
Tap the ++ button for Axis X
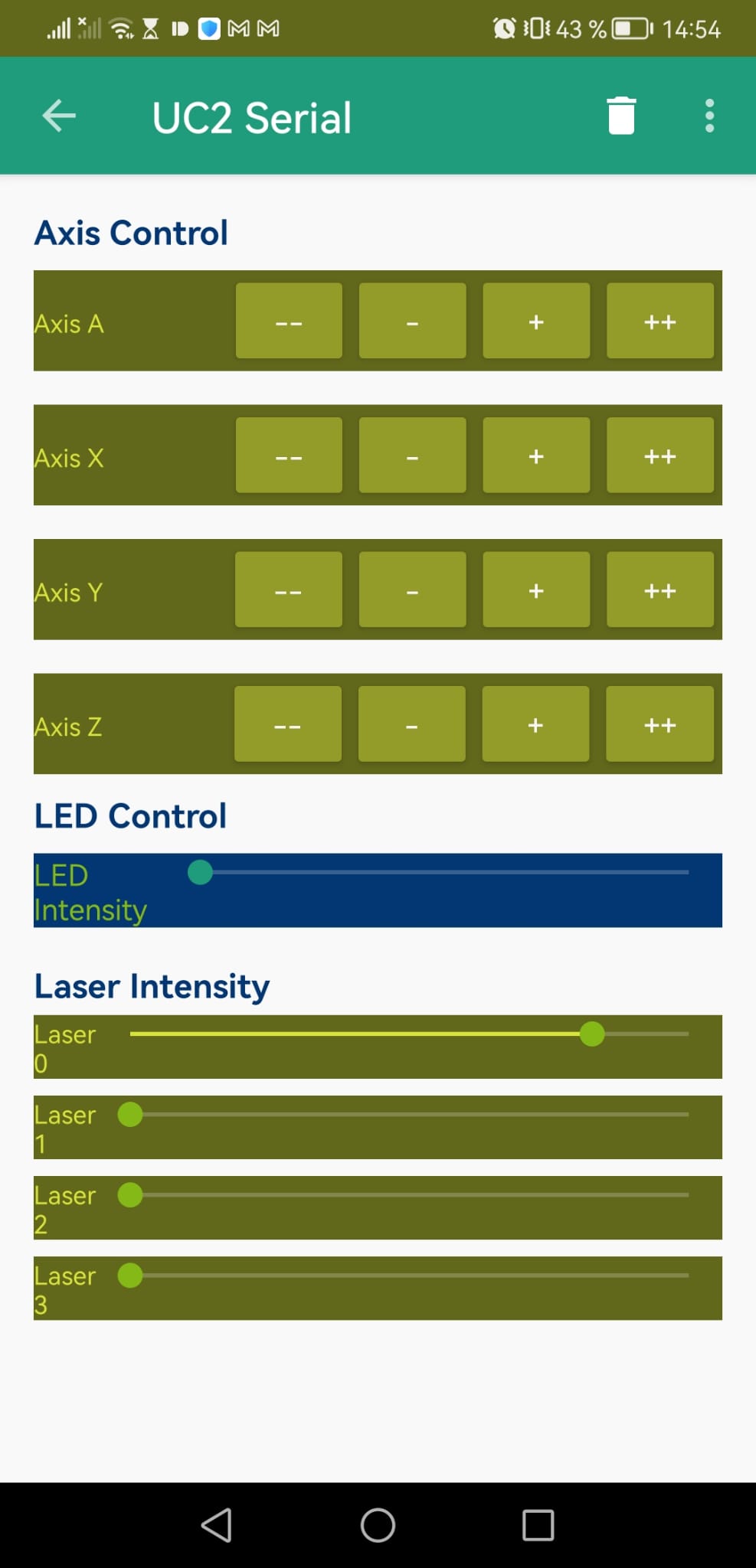659,456
